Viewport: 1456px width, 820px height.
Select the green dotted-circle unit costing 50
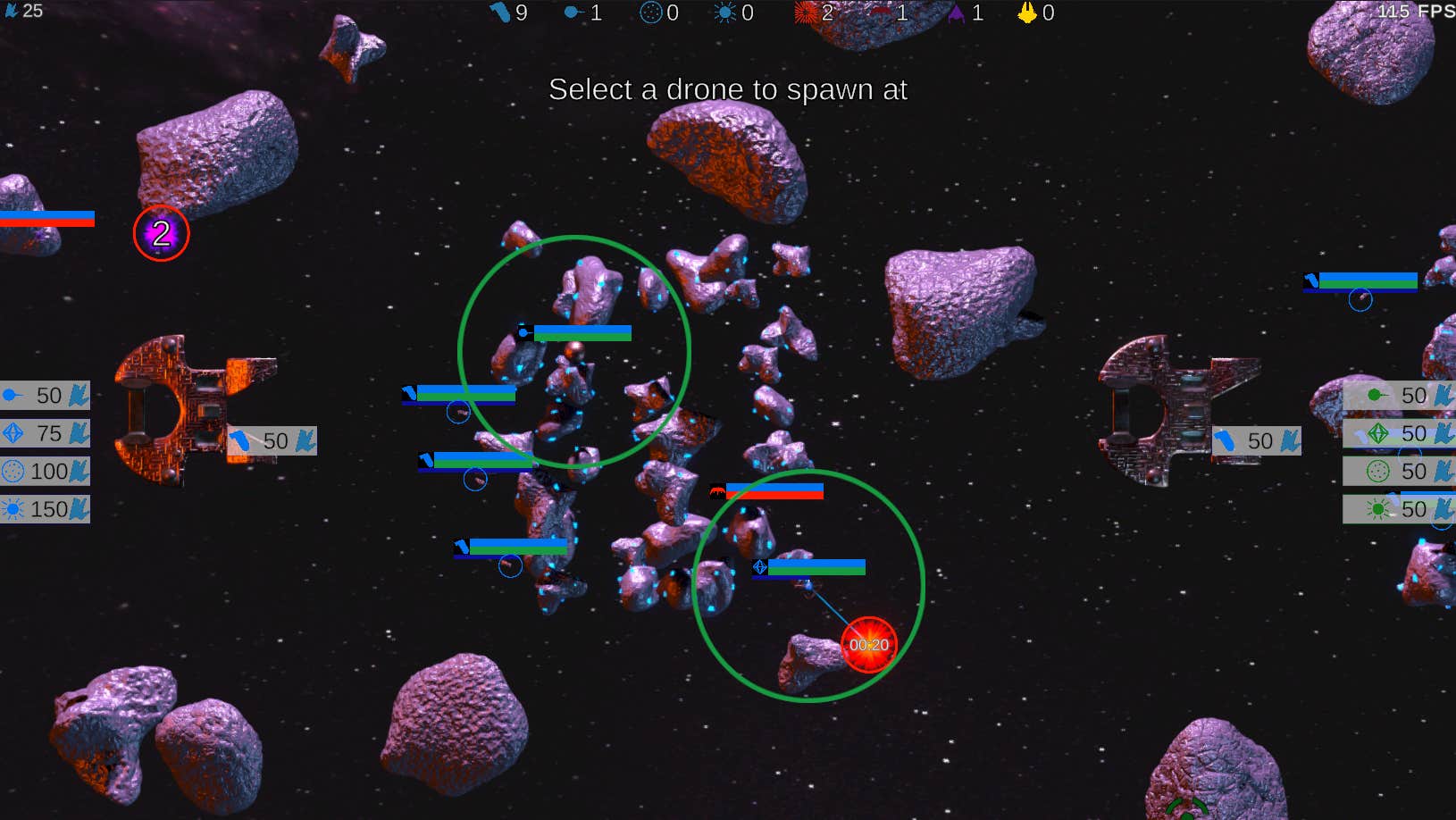[1399, 471]
